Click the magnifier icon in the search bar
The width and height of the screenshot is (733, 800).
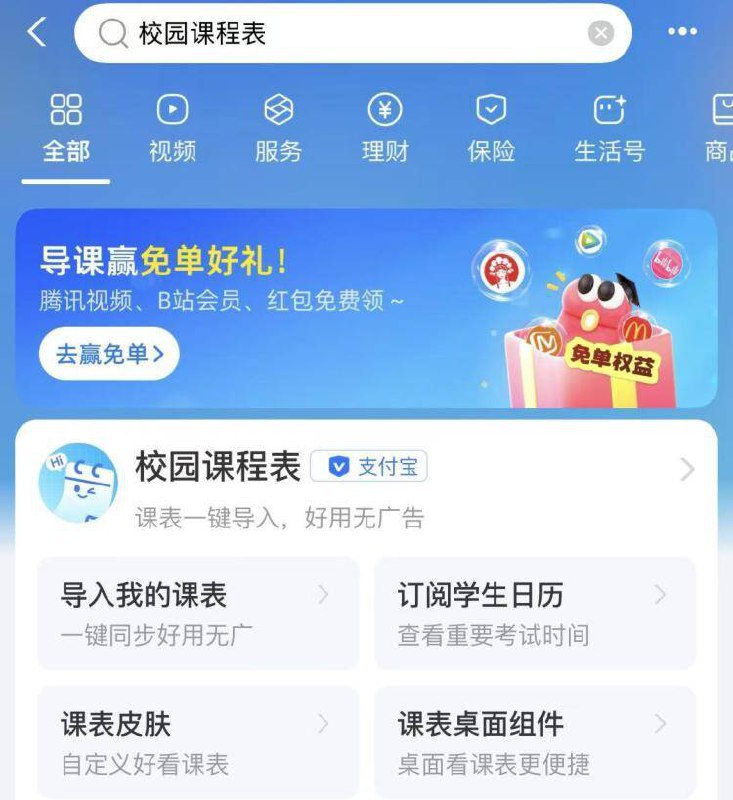pos(112,31)
